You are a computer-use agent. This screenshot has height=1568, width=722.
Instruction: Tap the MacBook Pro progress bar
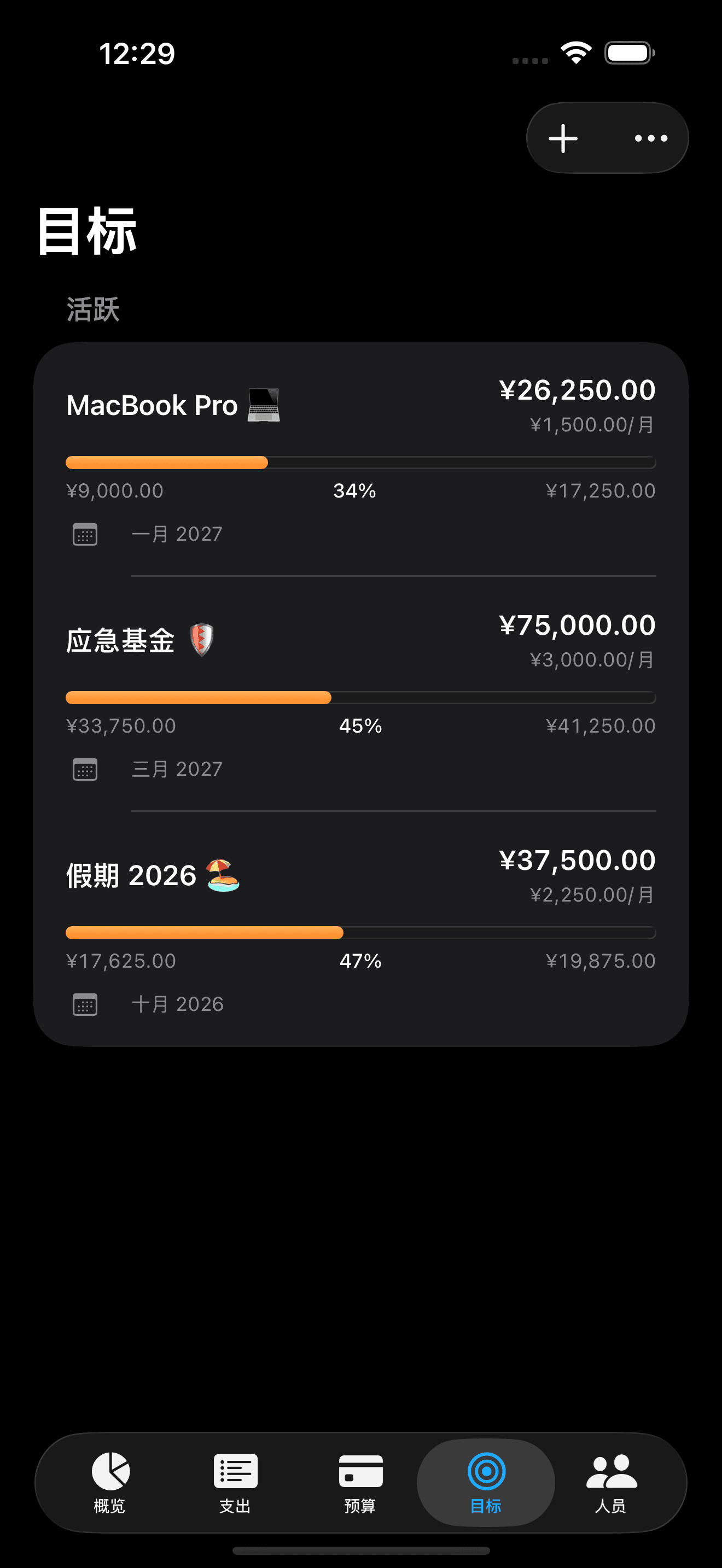click(360, 463)
